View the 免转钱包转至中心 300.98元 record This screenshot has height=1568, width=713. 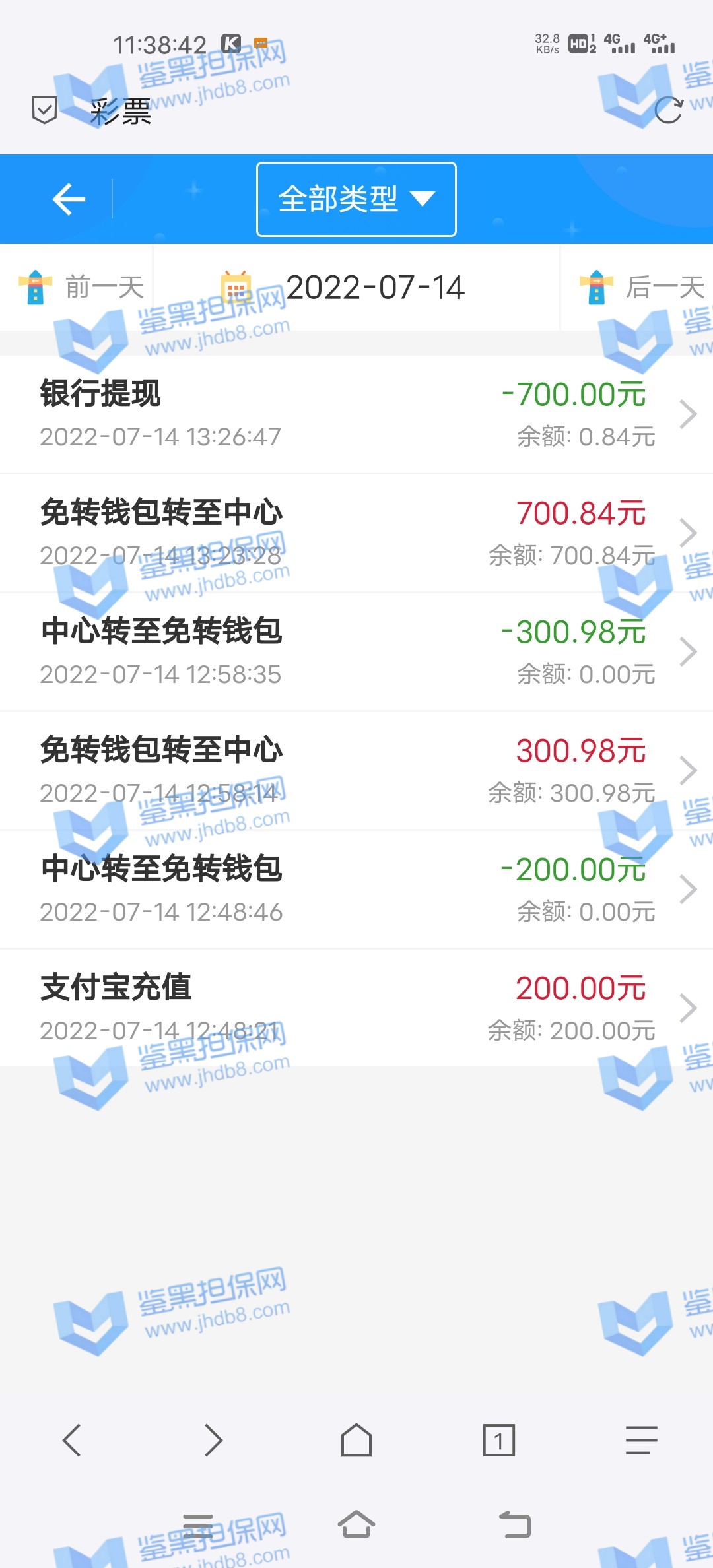(x=356, y=771)
